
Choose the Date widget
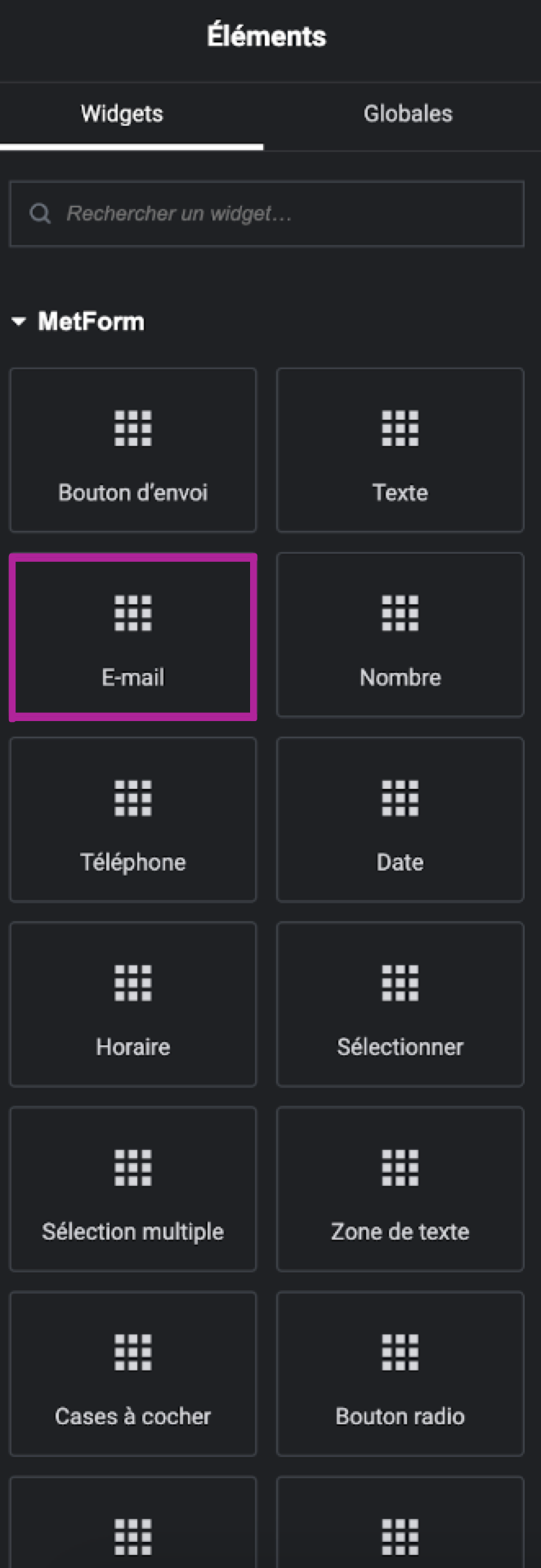tap(400, 819)
